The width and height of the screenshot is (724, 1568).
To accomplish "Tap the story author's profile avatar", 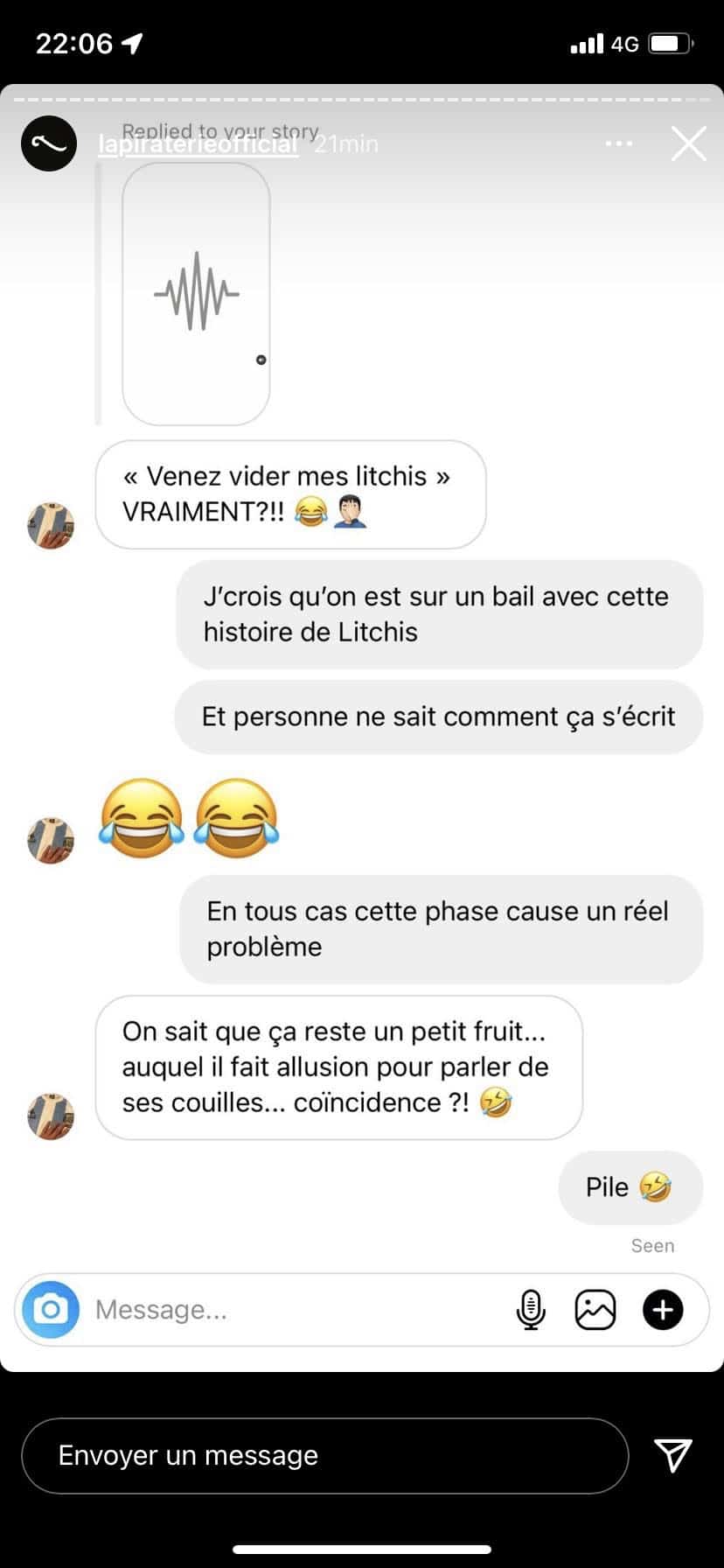I will point(49,143).
